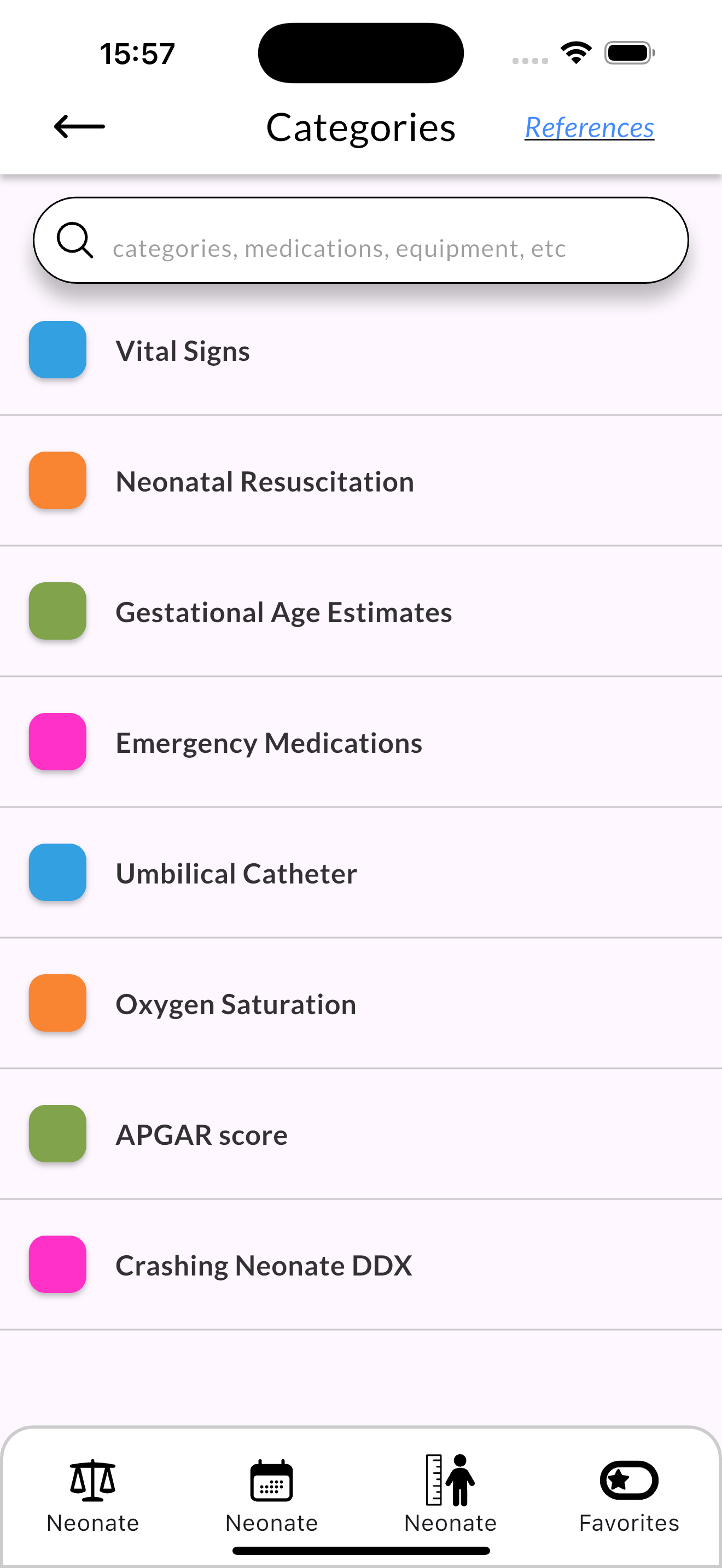Open the APGAR score category
This screenshot has height=1568, width=722.
[x=361, y=1134]
